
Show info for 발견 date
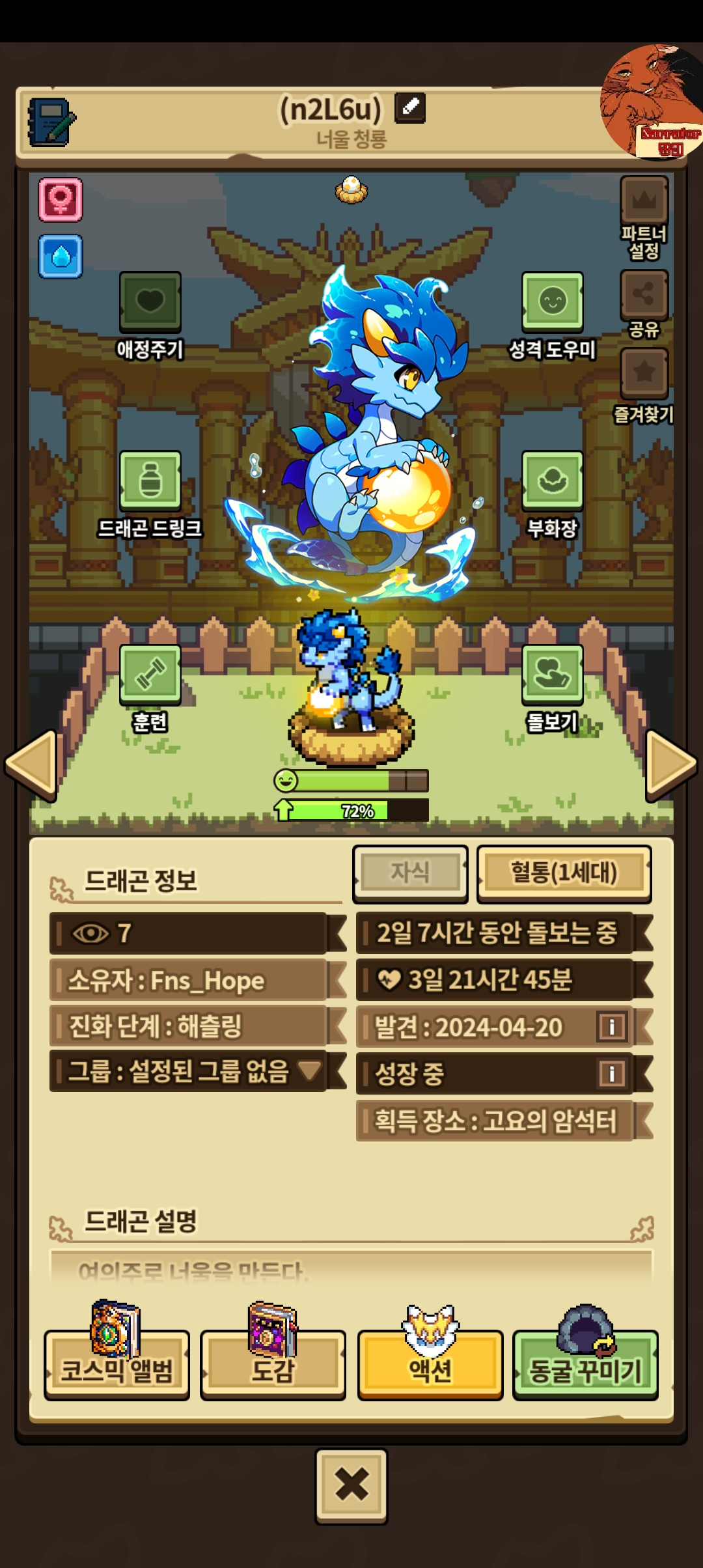[x=612, y=1027]
